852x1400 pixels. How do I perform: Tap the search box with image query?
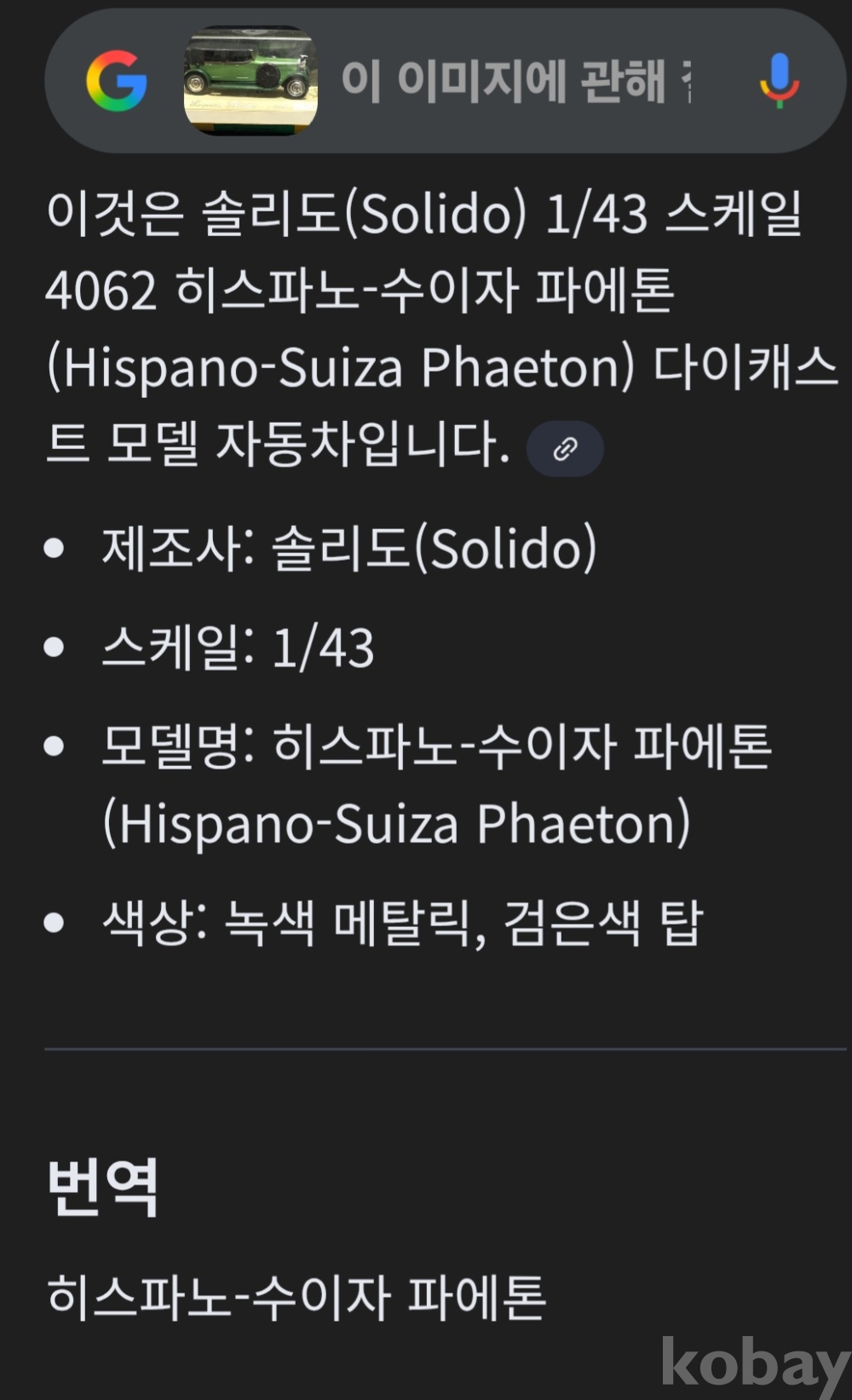tap(515, 81)
